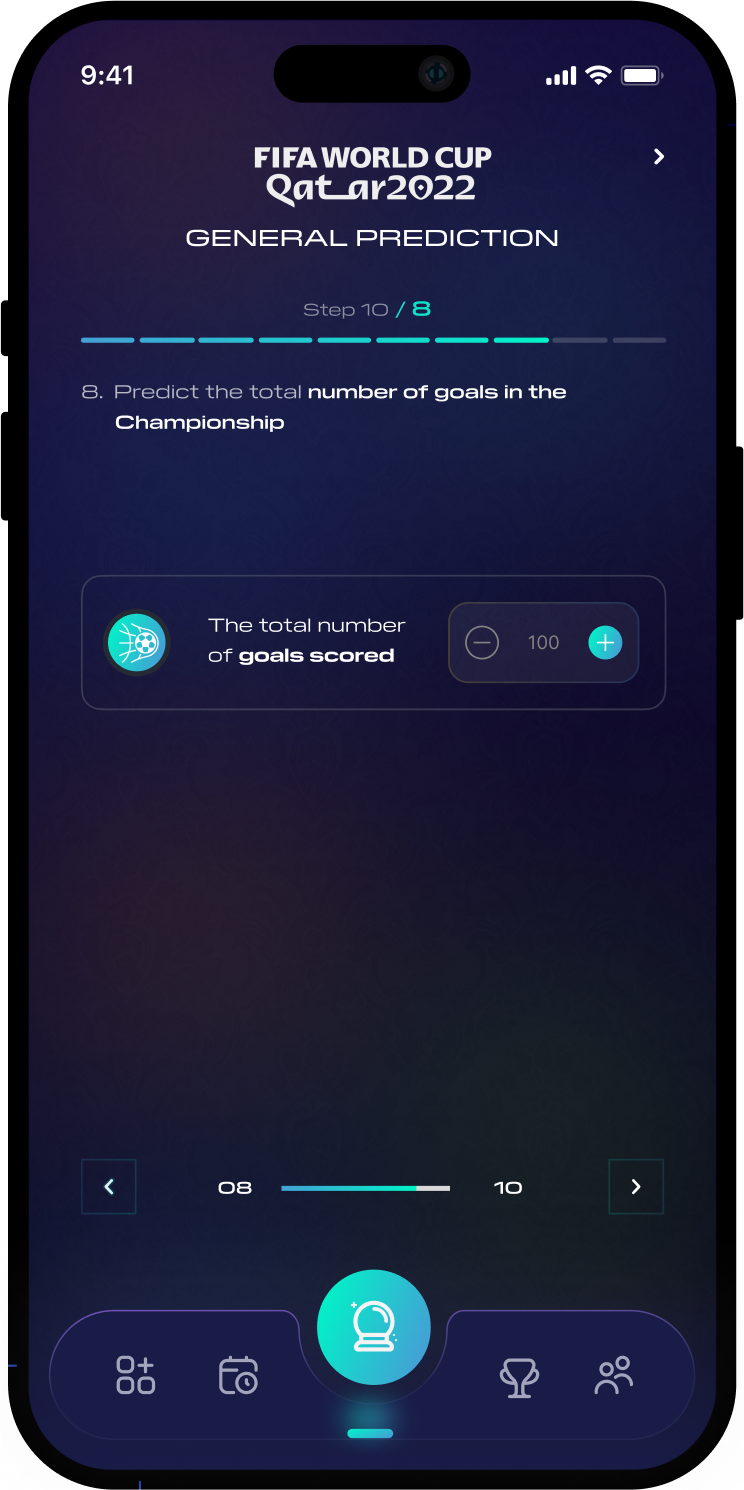Switch to the people tab
The height and width of the screenshot is (1490, 744).
click(614, 1375)
